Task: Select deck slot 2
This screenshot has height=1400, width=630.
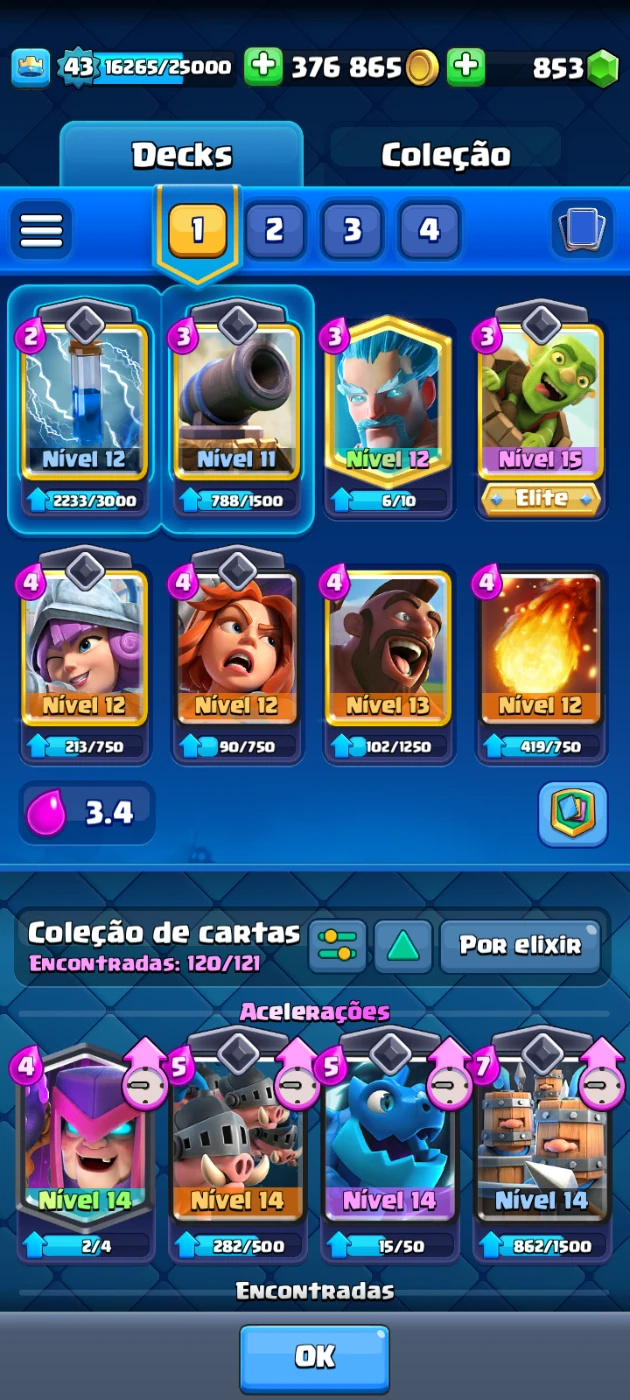Action: (274, 230)
